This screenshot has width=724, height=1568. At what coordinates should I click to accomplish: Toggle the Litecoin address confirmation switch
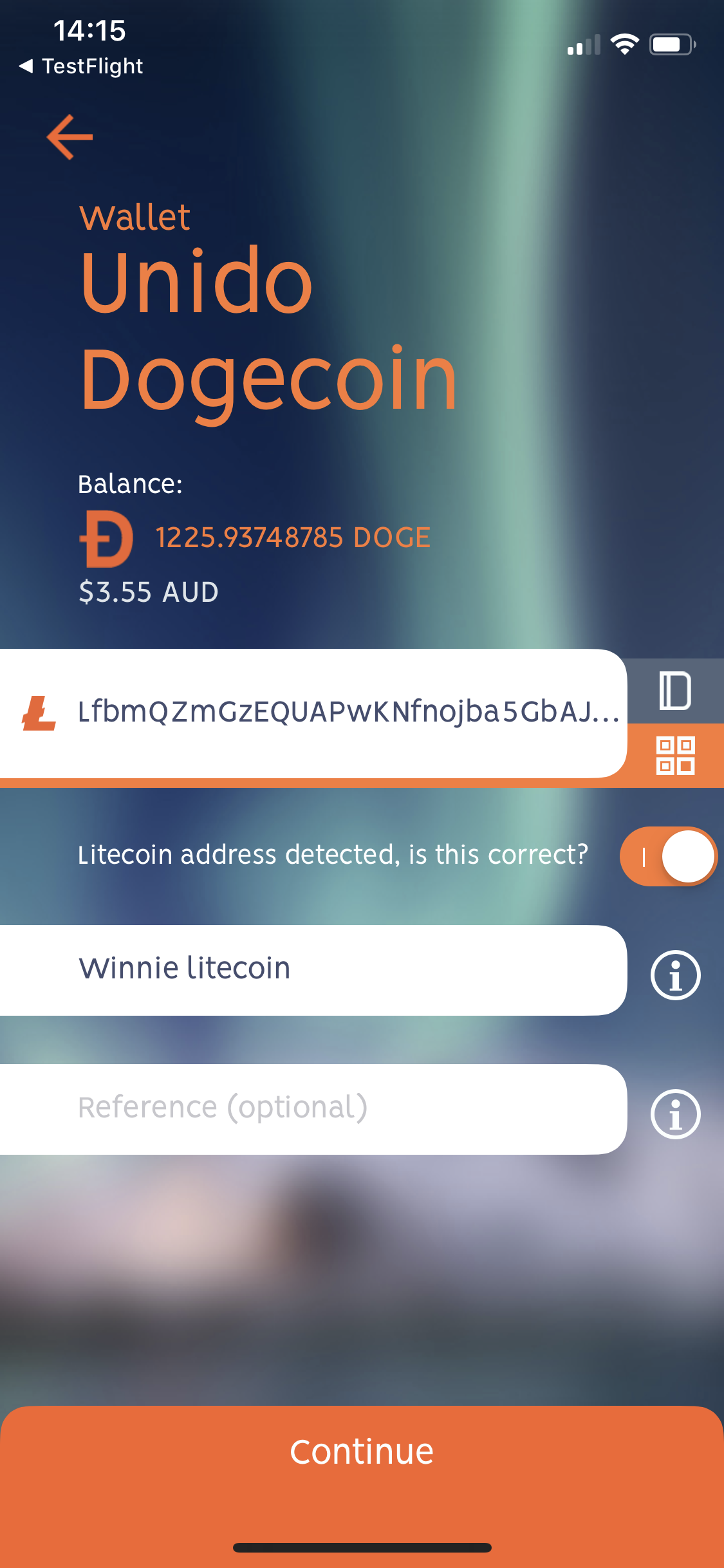[668, 856]
